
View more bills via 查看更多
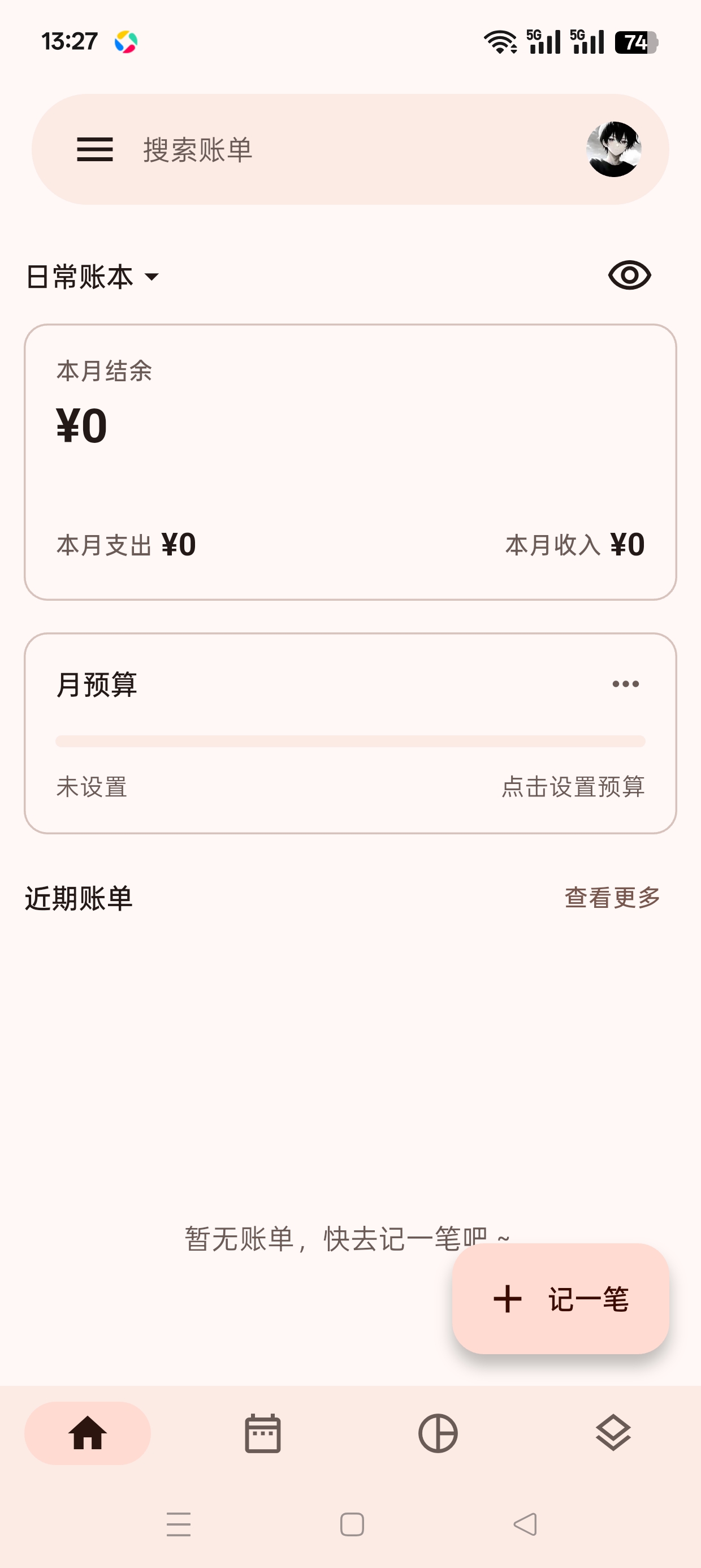click(613, 898)
